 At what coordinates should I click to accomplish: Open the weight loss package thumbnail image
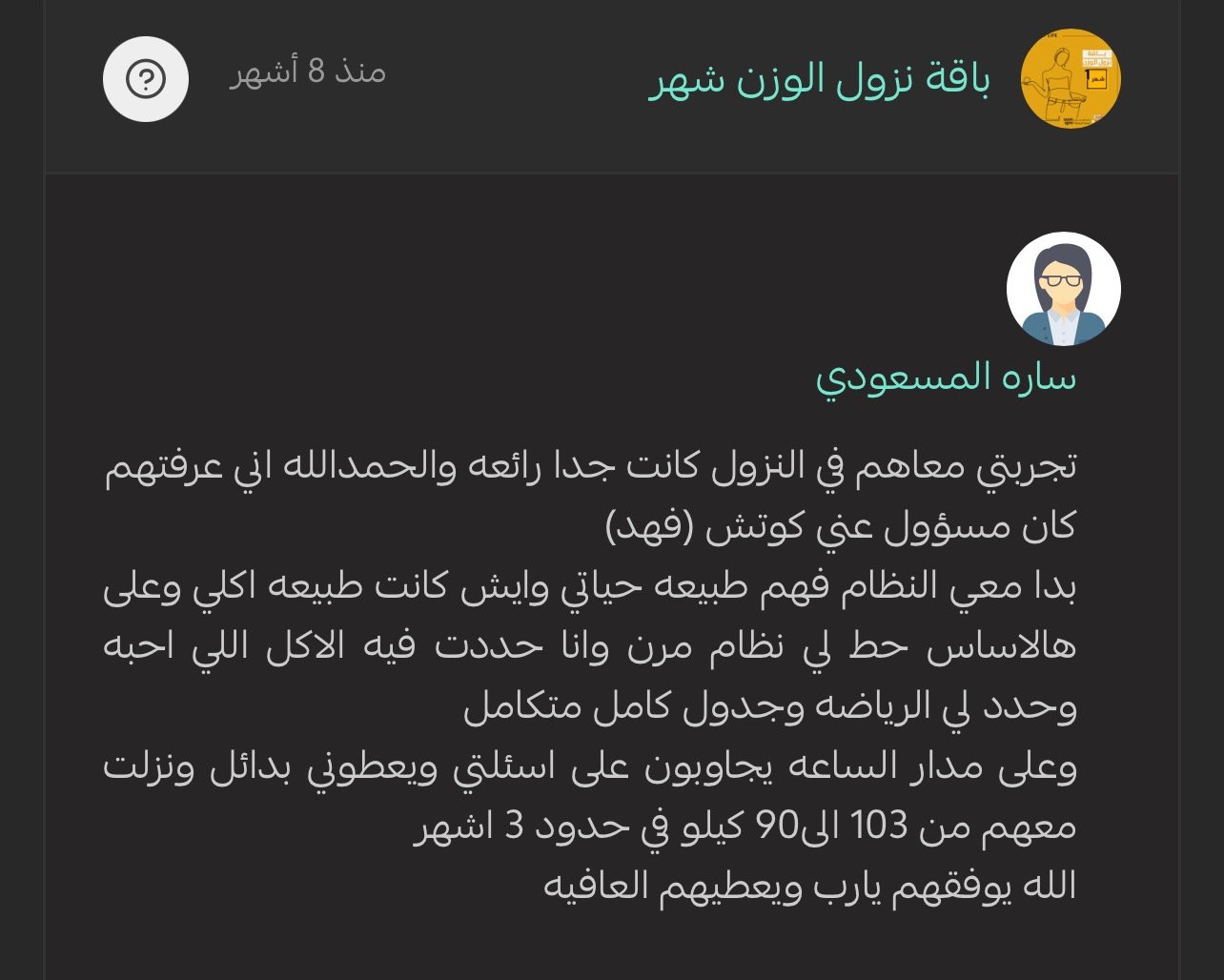[x=1071, y=78]
